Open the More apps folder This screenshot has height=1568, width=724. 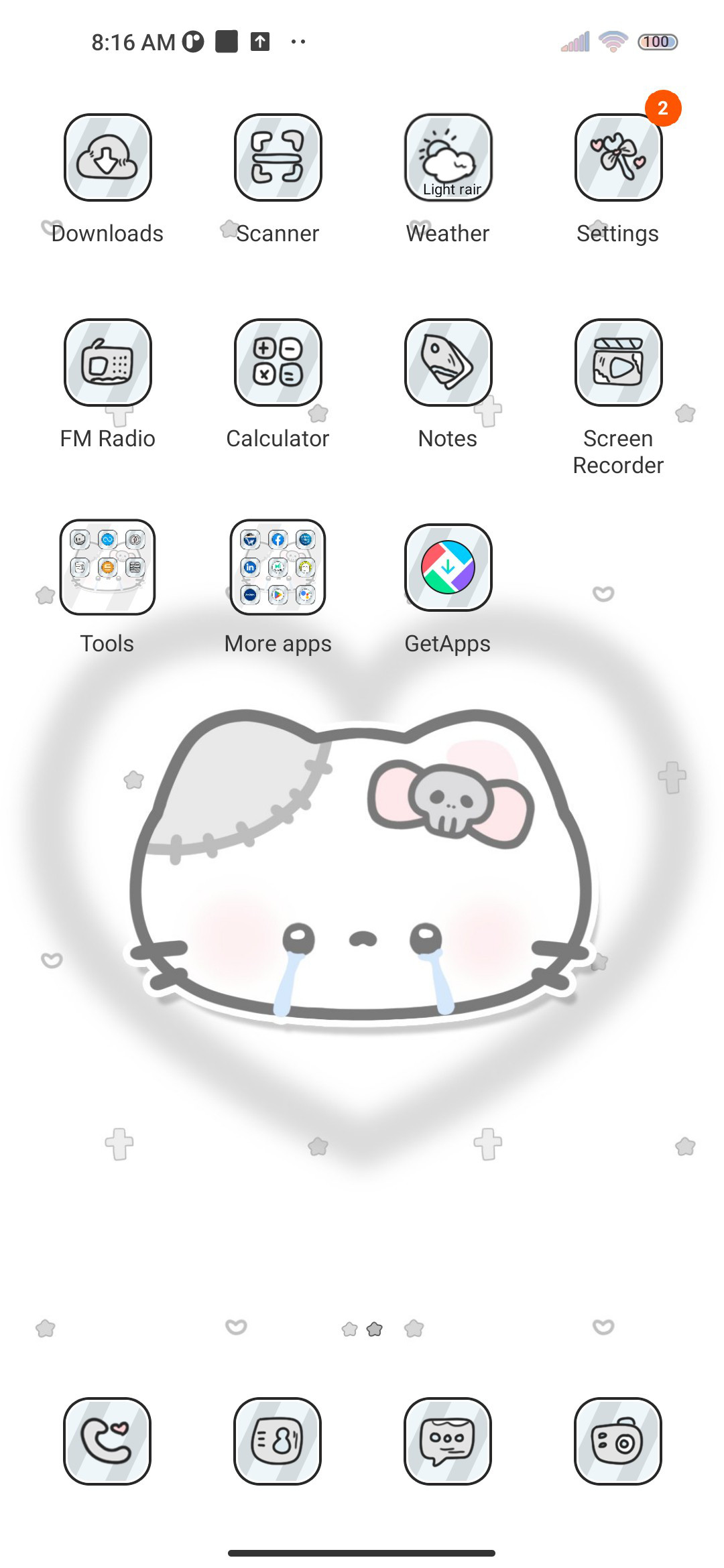click(x=278, y=568)
